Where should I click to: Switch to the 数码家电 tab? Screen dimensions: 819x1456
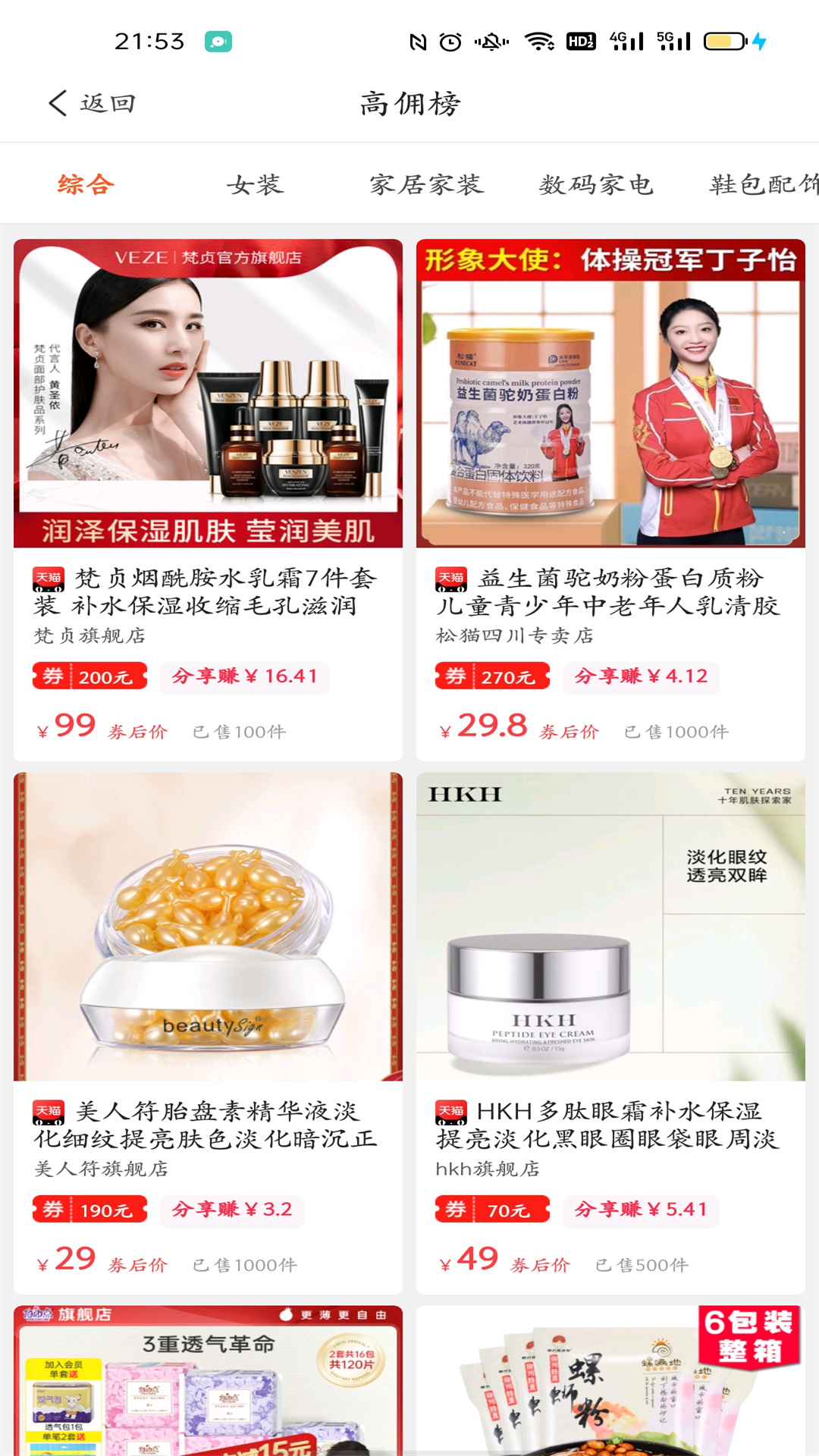pyautogui.click(x=596, y=184)
